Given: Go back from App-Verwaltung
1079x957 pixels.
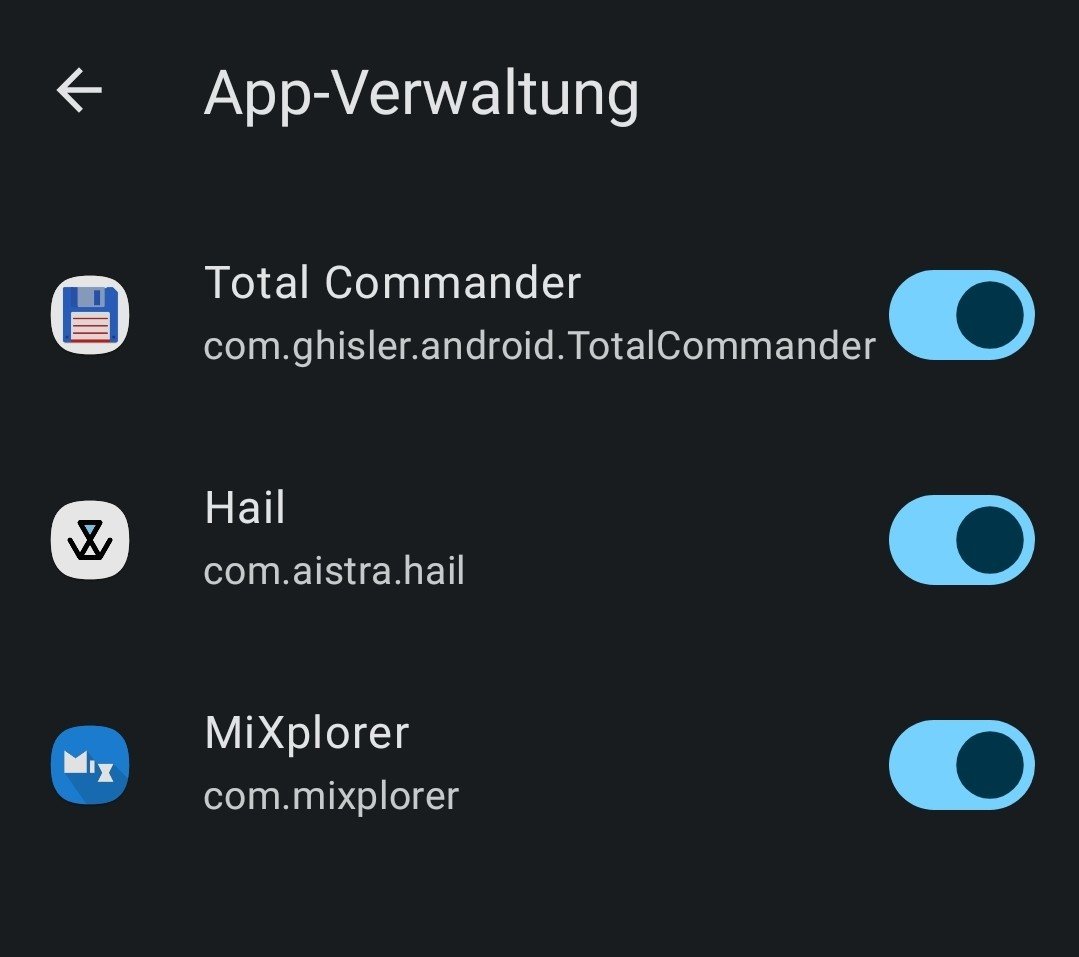Looking at the screenshot, I should [x=80, y=91].
